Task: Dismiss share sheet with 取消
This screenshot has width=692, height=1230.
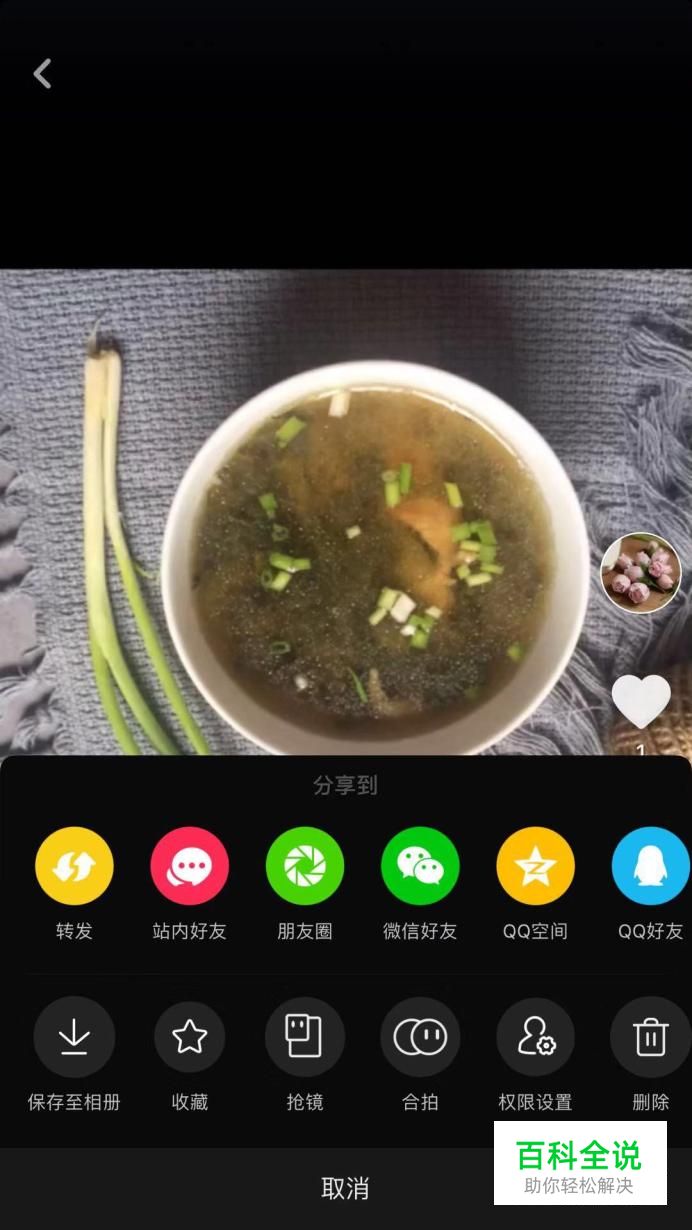Action: (x=345, y=1188)
